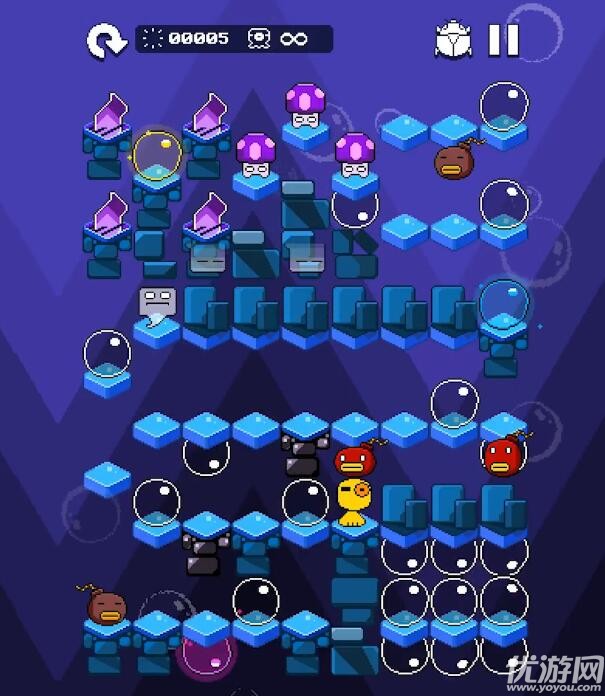Pause the game
Image resolution: width=605 pixels, height=696 pixels.
(x=503, y=40)
